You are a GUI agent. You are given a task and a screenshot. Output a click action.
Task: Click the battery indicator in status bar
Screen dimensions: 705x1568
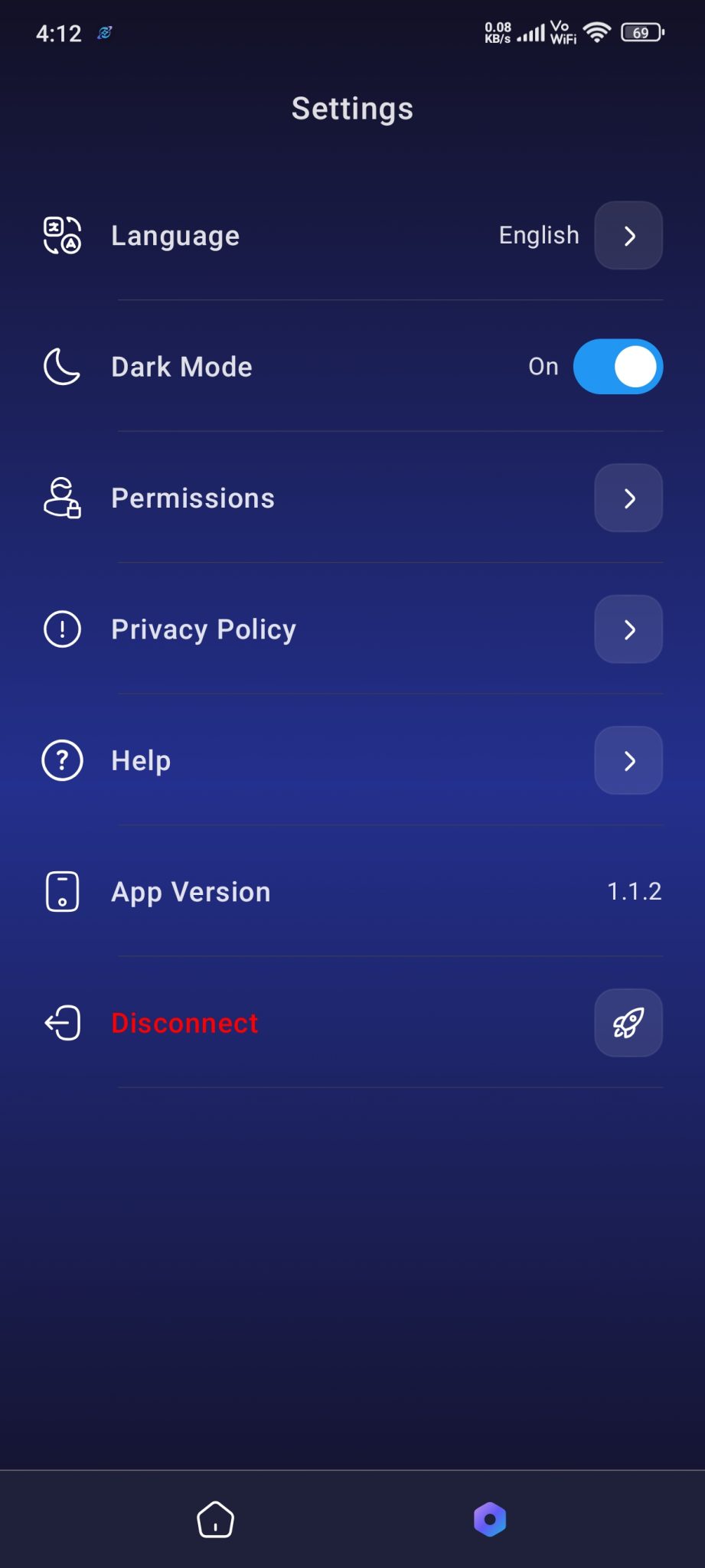640,32
